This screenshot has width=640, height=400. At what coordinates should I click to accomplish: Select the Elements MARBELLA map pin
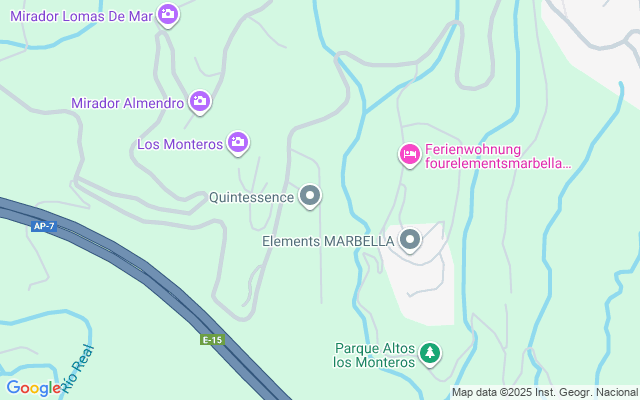pos(410,240)
